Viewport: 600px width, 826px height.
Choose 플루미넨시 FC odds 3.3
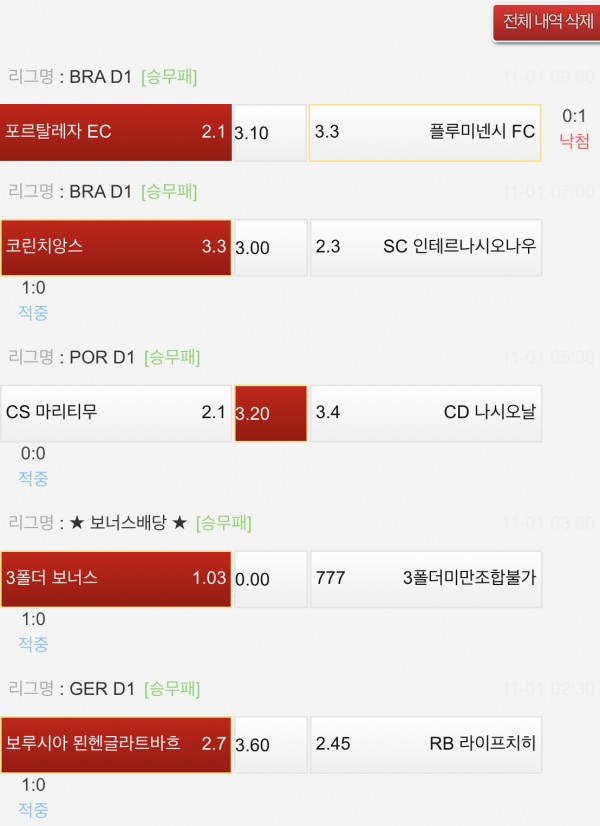[x=425, y=132]
